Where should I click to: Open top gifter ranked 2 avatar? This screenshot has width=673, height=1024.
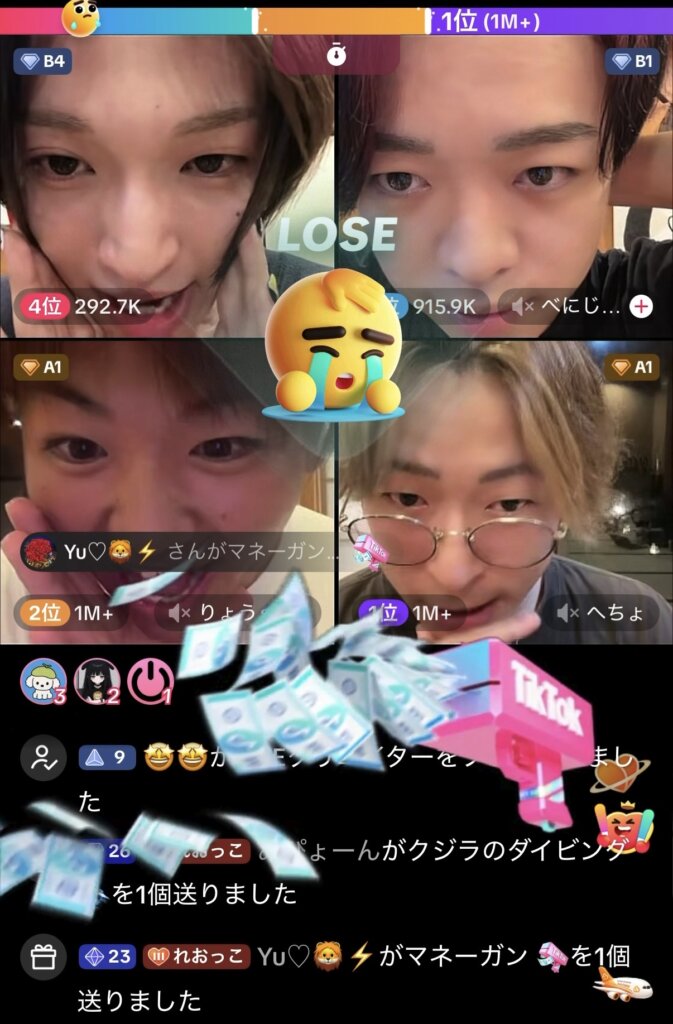pyautogui.click(x=97, y=681)
